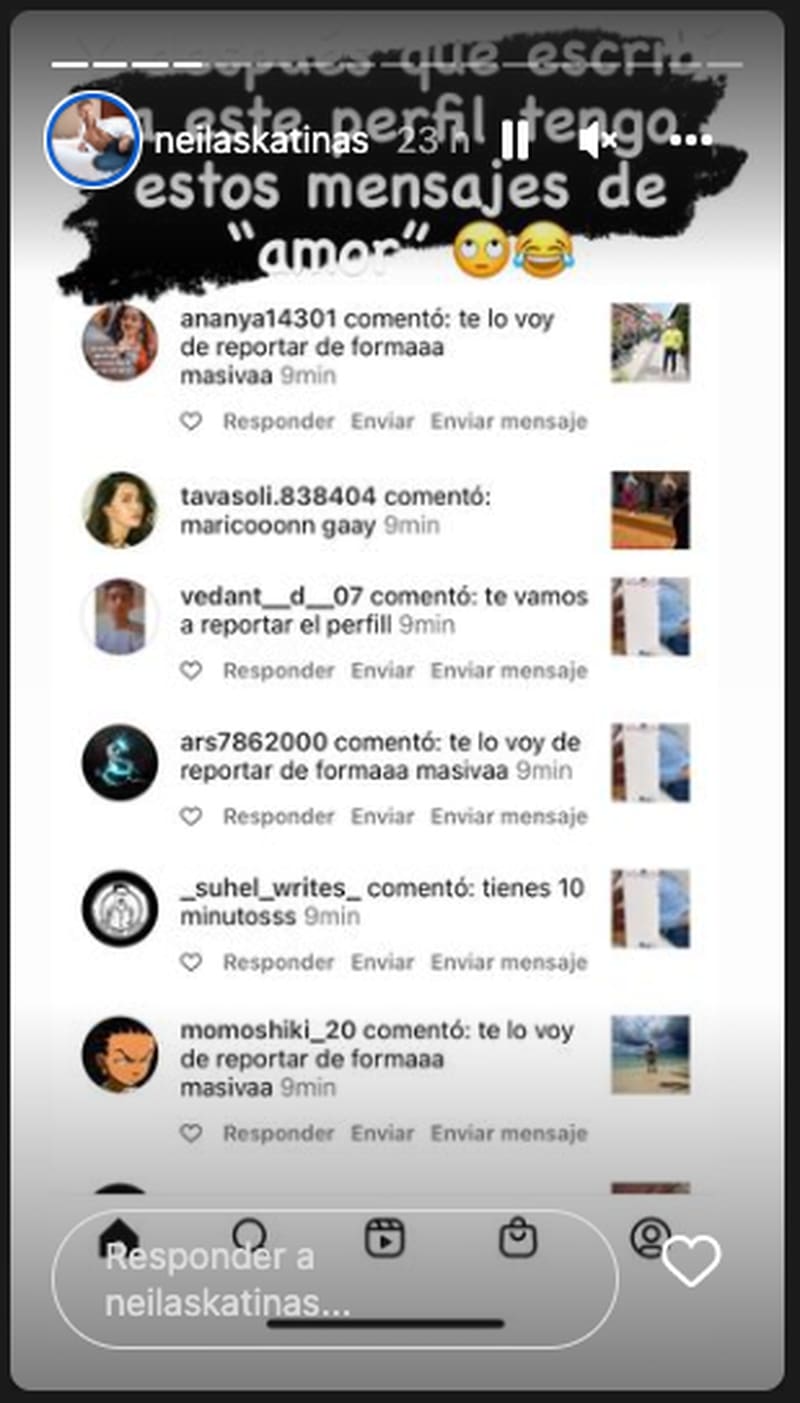Tap the neilaskatinas profile picture
This screenshot has width=800, height=1403.
point(91,139)
